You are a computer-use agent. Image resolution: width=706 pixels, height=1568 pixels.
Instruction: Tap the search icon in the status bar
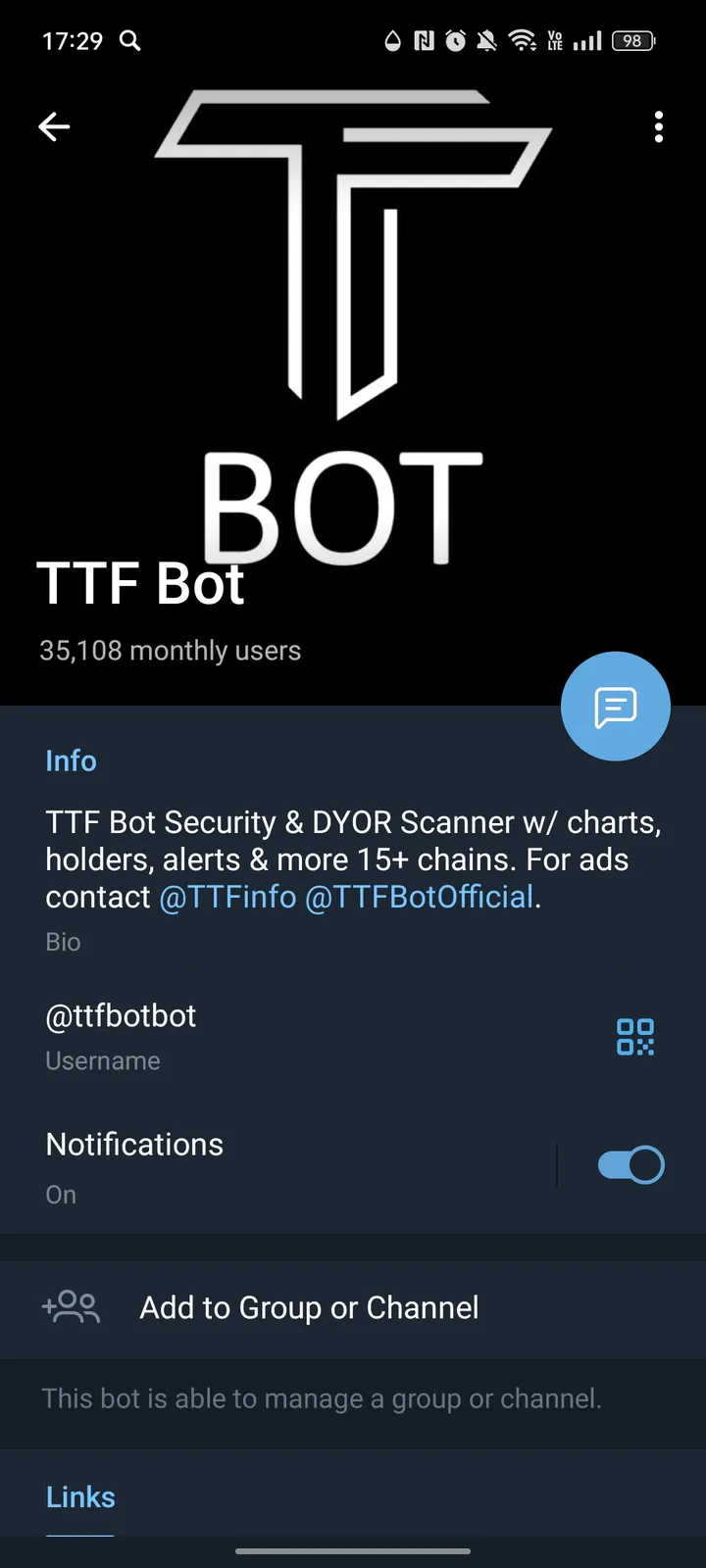[130, 40]
